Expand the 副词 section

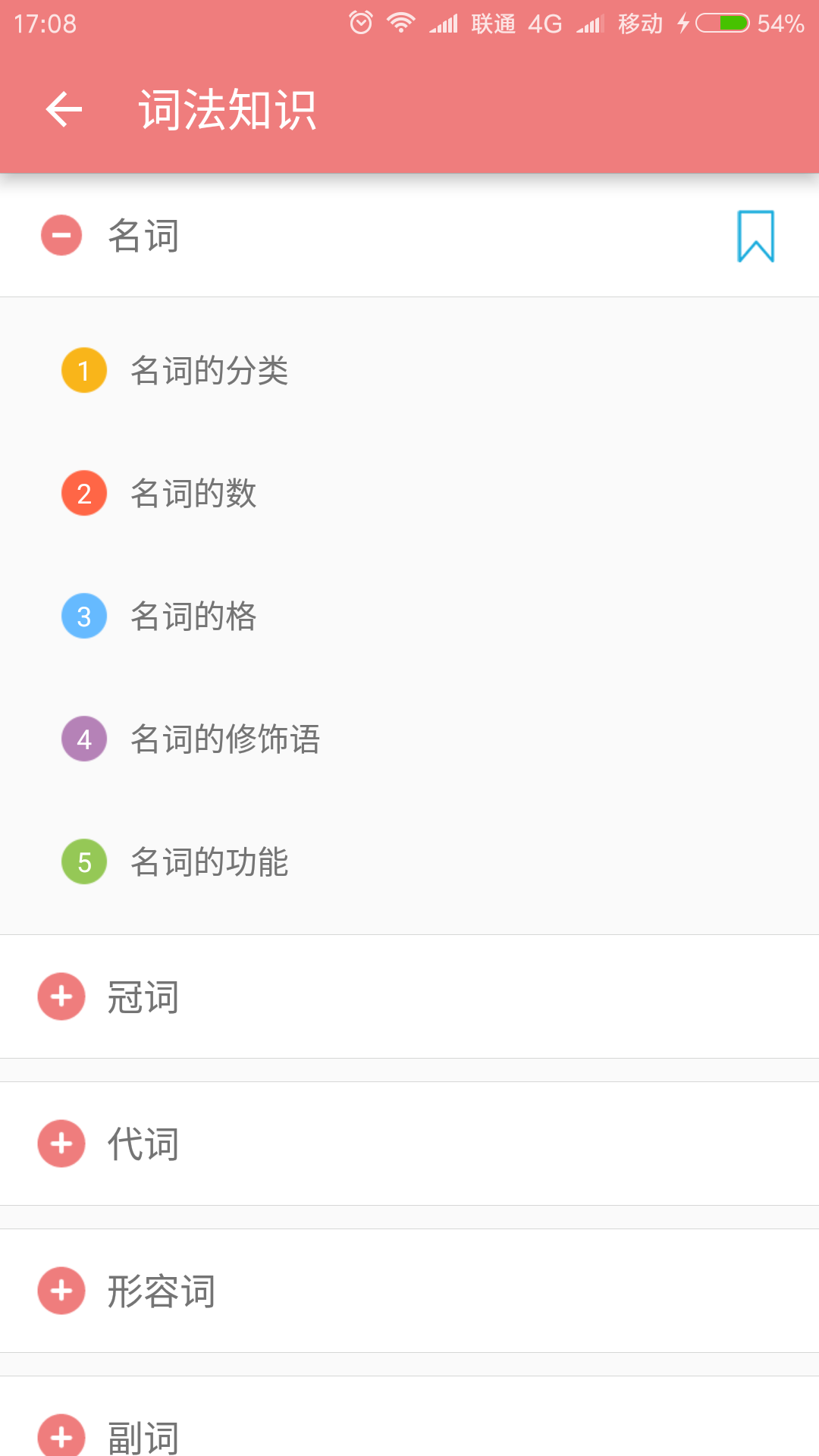[x=60, y=1436]
